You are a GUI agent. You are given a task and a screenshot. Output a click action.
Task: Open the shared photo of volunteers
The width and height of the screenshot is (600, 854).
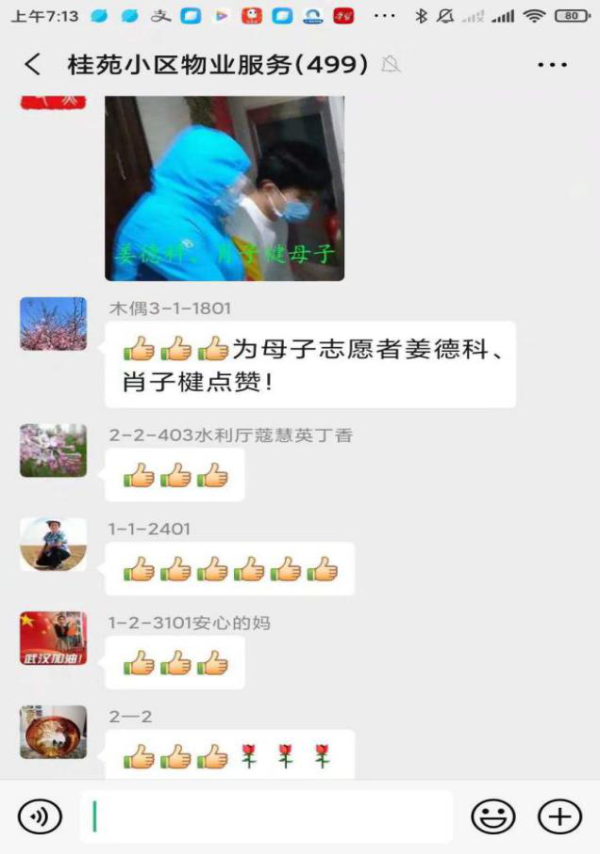[224, 188]
